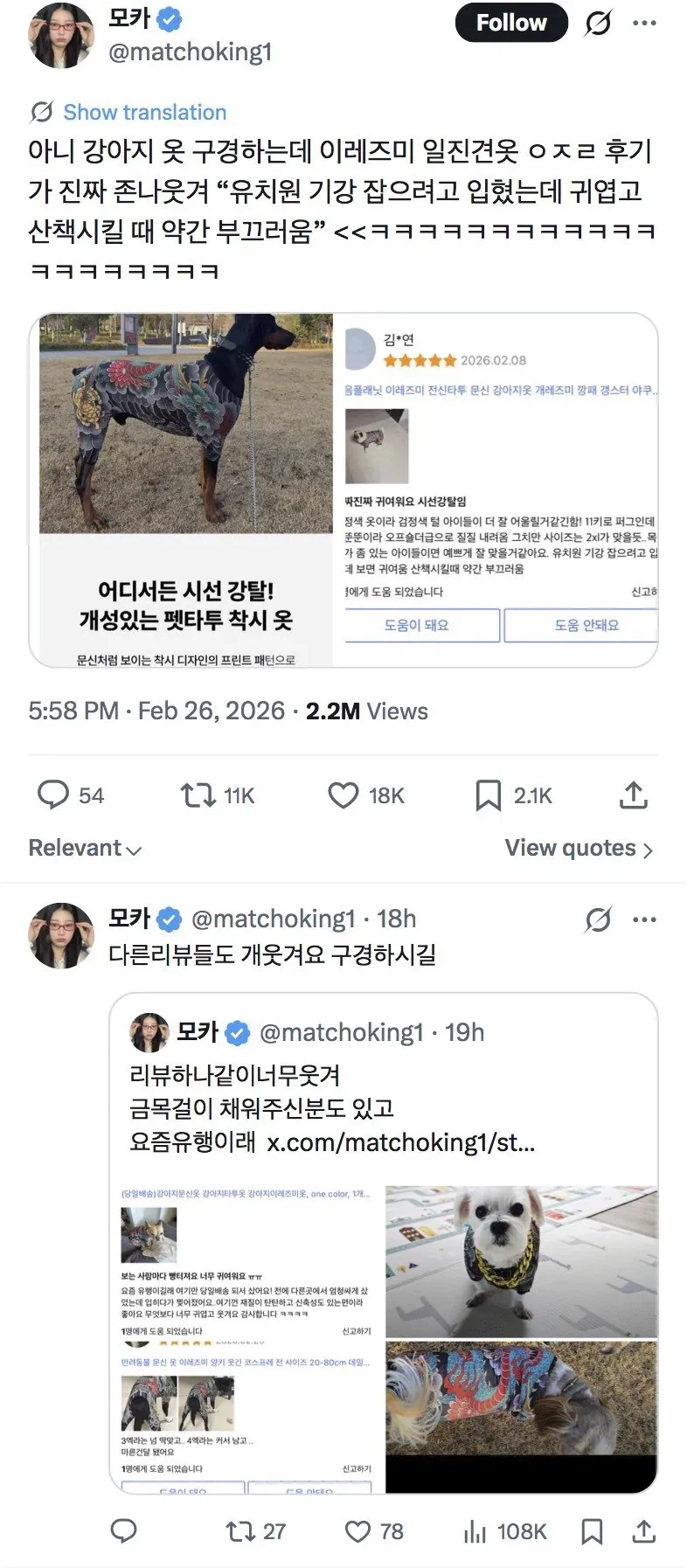The width and height of the screenshot is (687, 1568).
Task: Click the share icon on the bottom reply
Action: coord(643,1531)
